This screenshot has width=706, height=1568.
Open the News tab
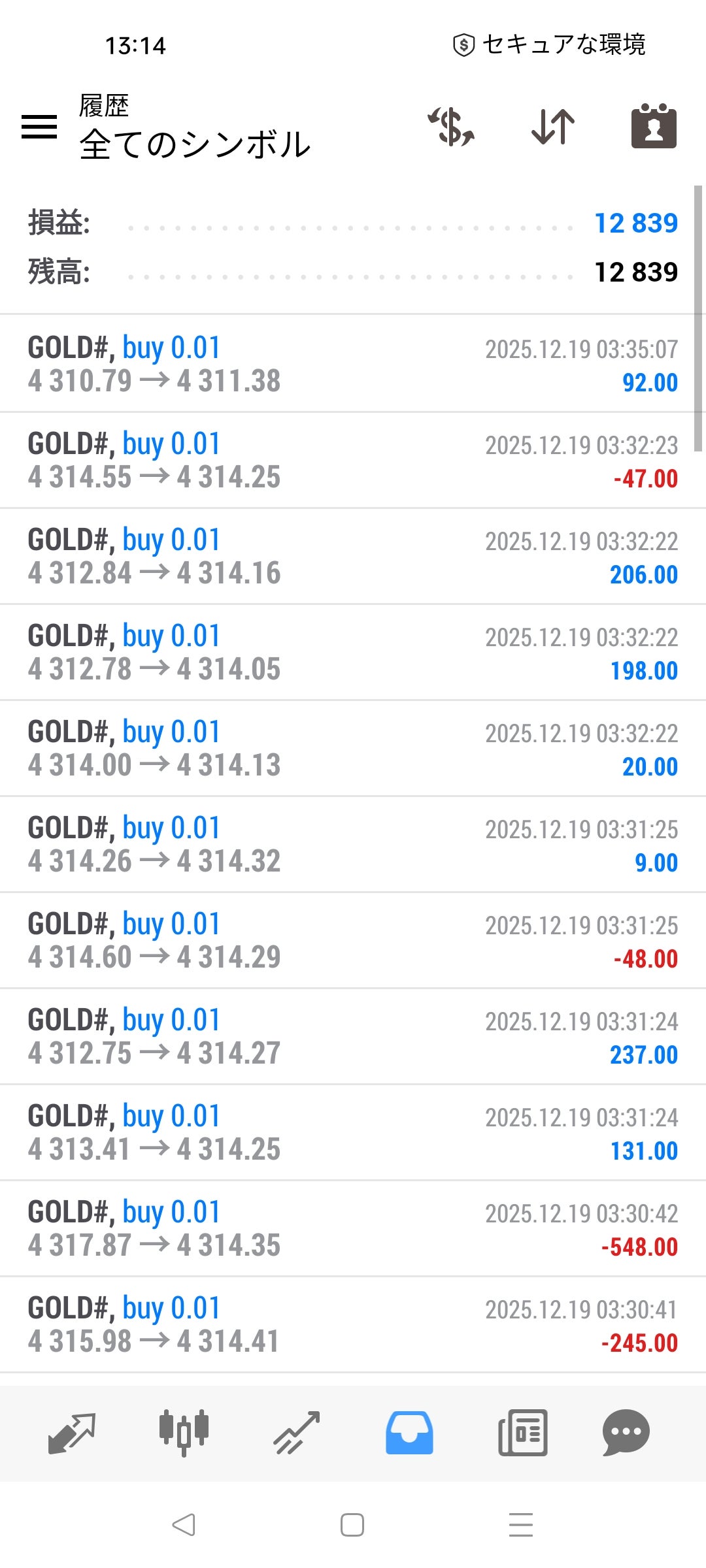click(x=523, y=1432)
